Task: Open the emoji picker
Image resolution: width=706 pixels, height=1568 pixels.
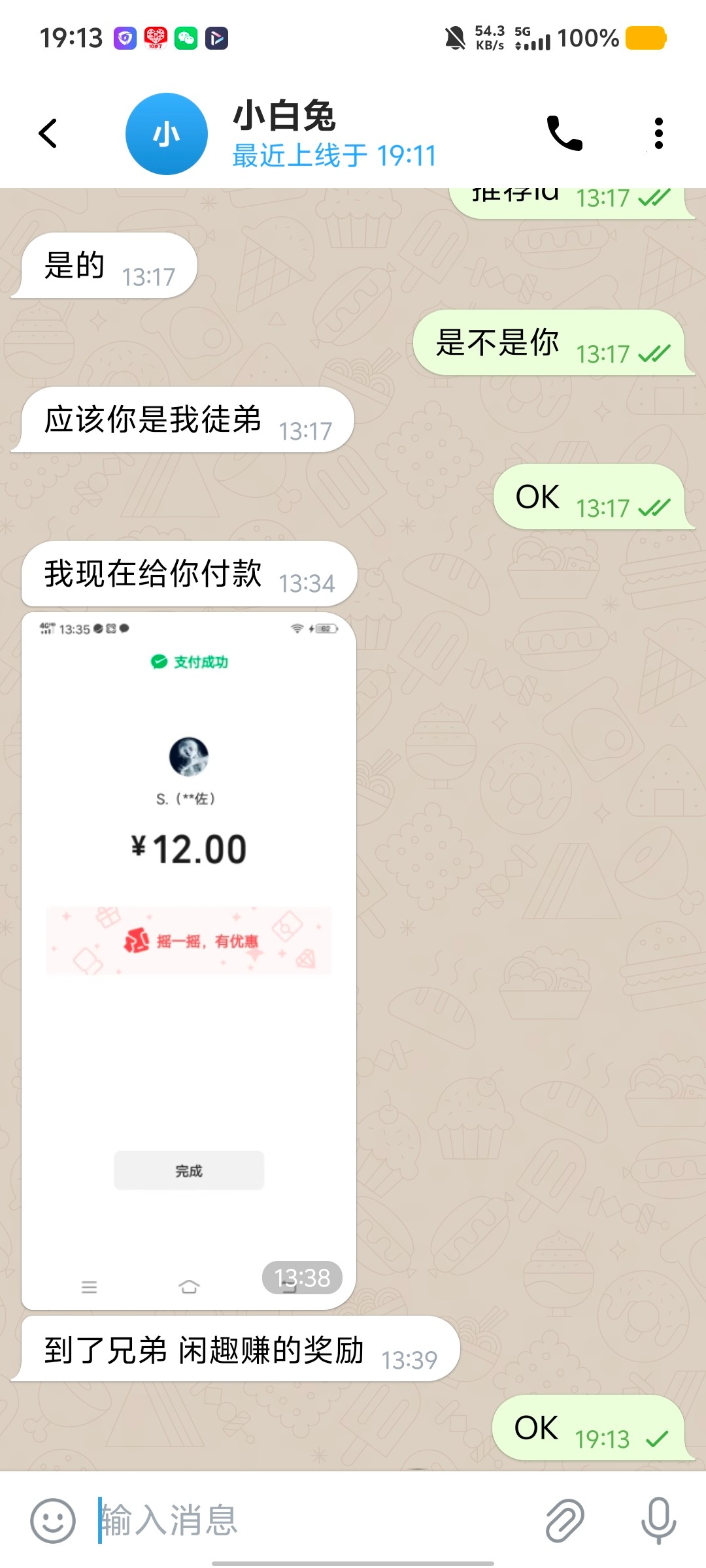Action: (x=53, y=1520)
